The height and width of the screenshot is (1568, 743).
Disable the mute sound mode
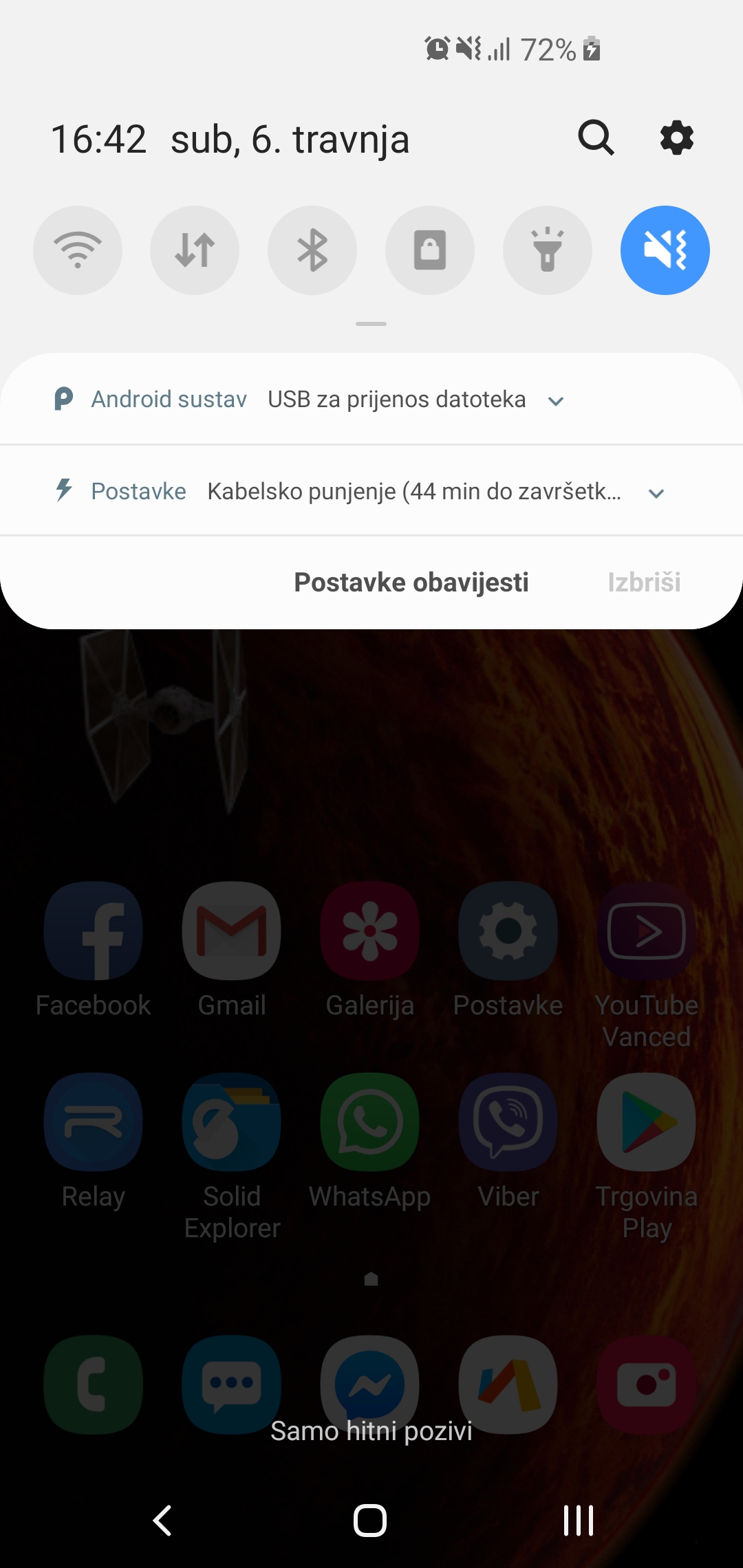coord(665,250)
